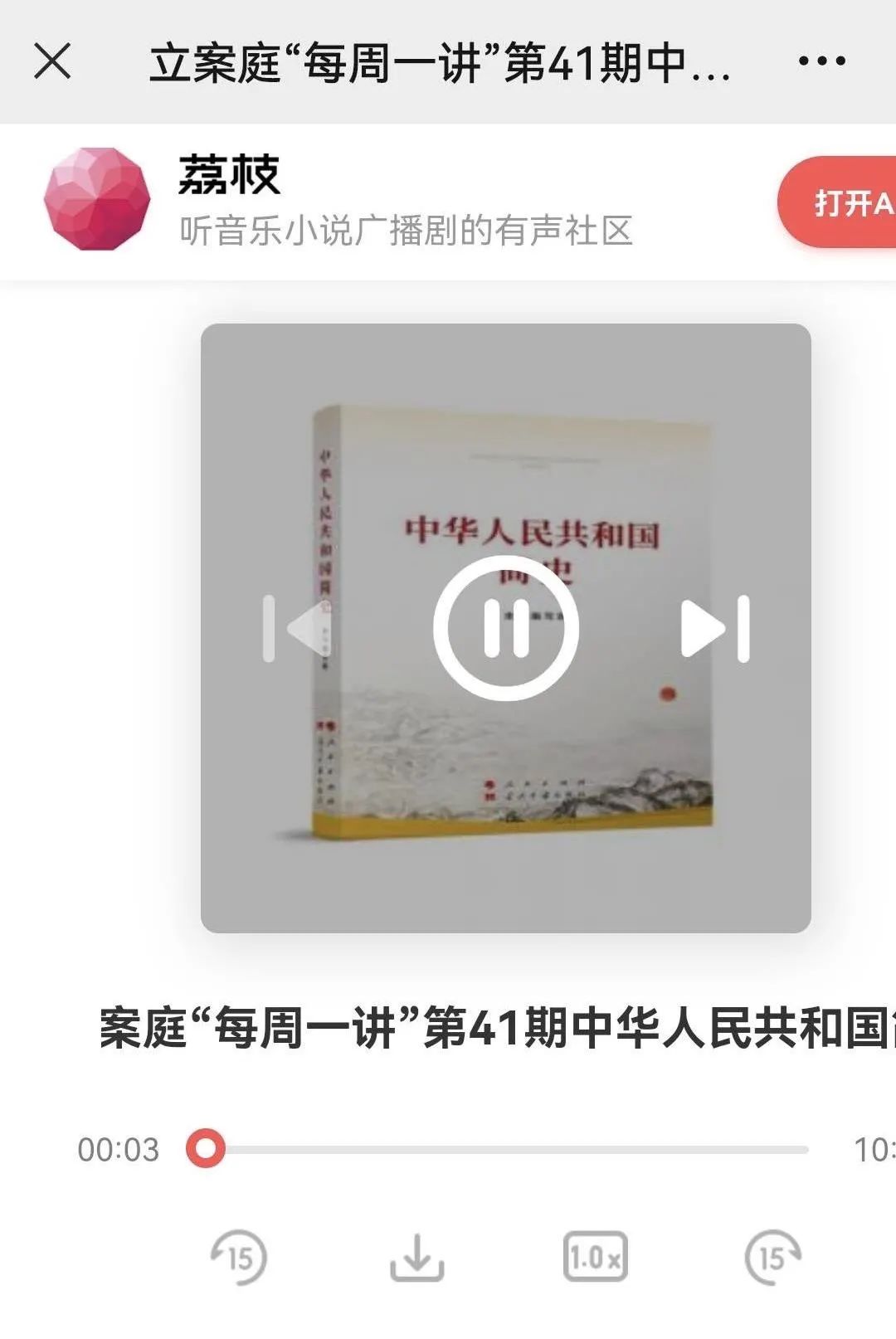896x1339 pixels.
Task: Open the three-dot overflow menu
Action: tap(821, 61)
